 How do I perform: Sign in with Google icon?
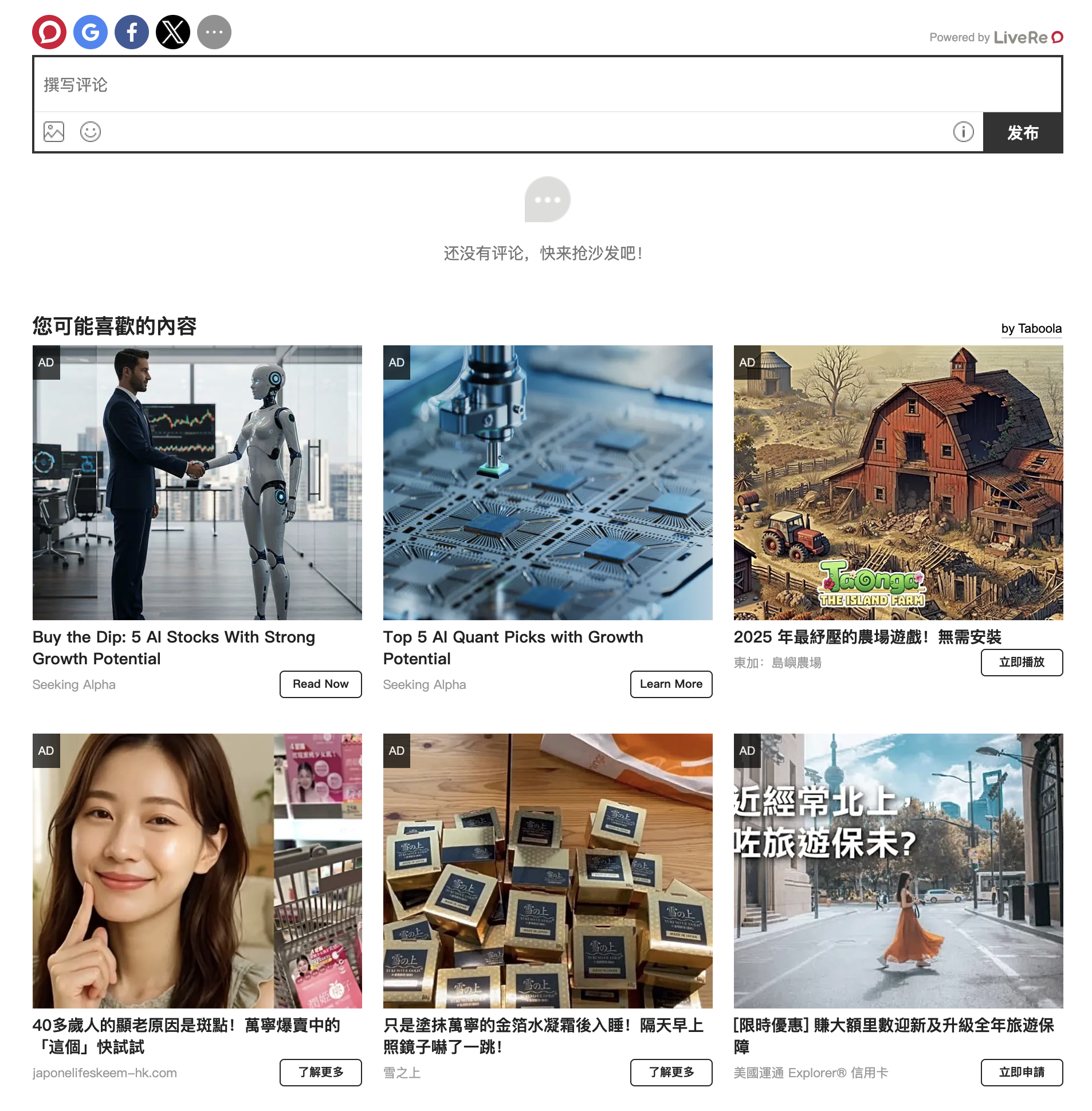pyautogui.click(x=91, y=32)
